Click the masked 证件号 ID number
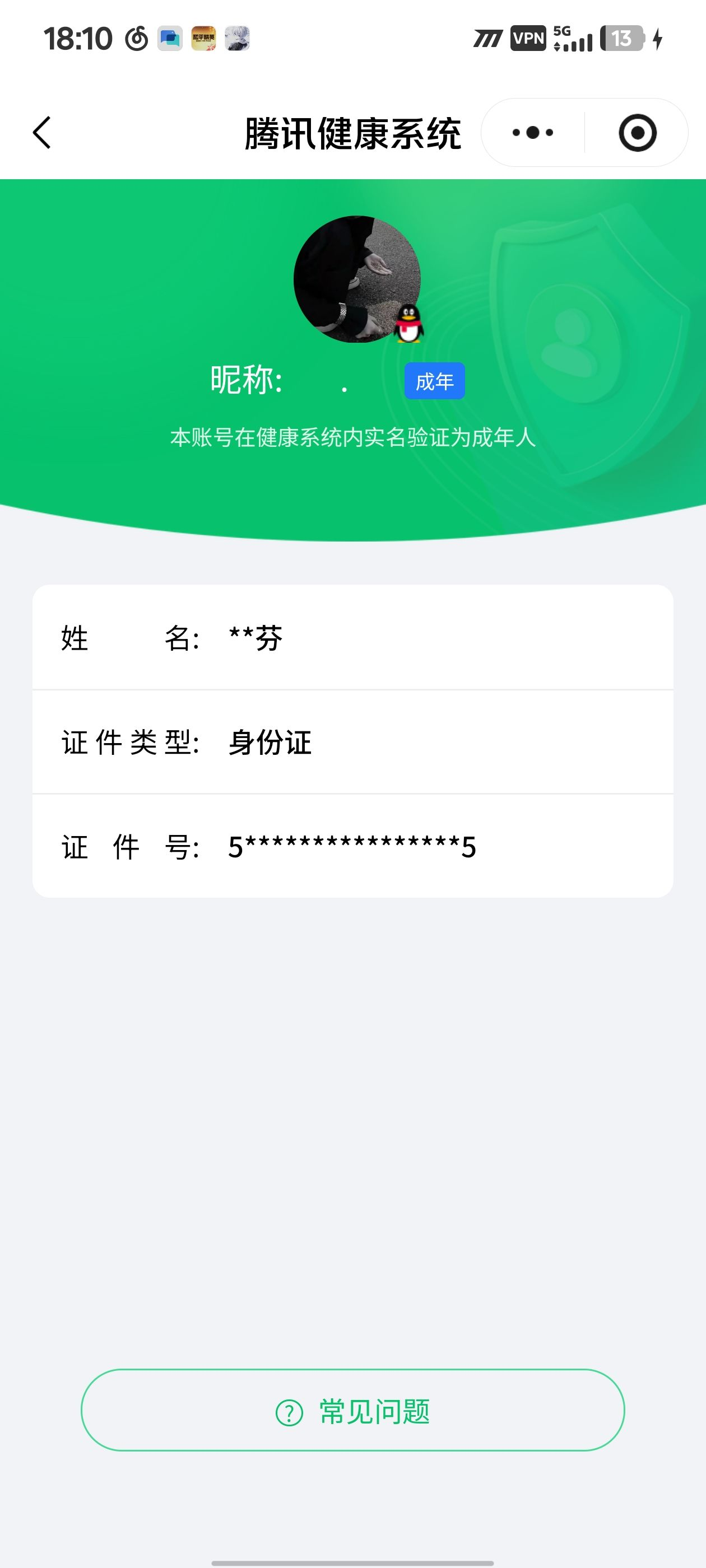The image size is (706, 1568). [x=352, y=846]
